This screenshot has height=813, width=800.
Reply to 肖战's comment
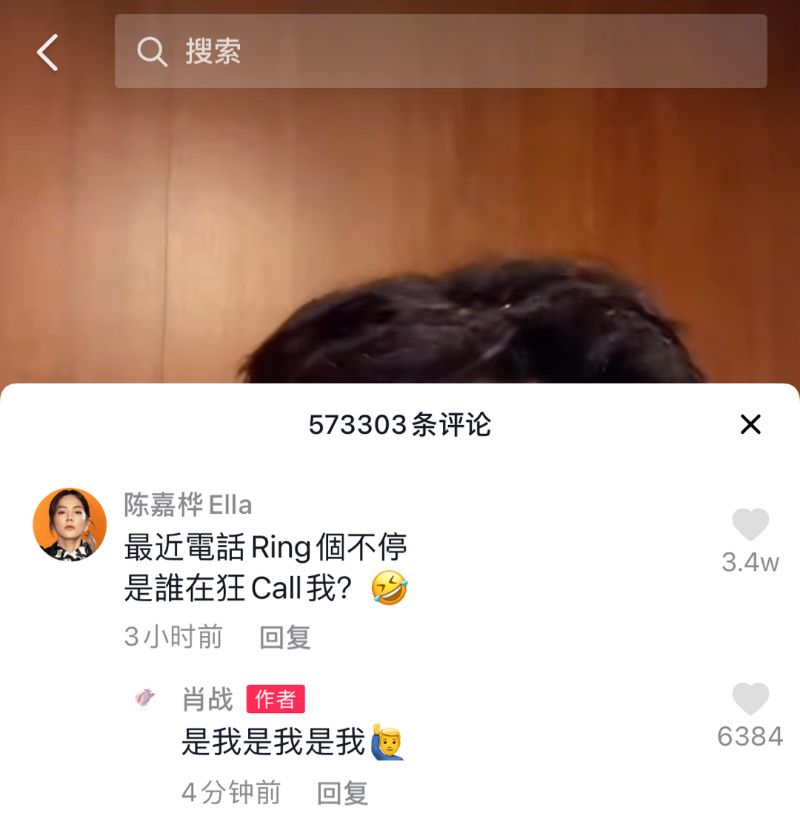342,793
